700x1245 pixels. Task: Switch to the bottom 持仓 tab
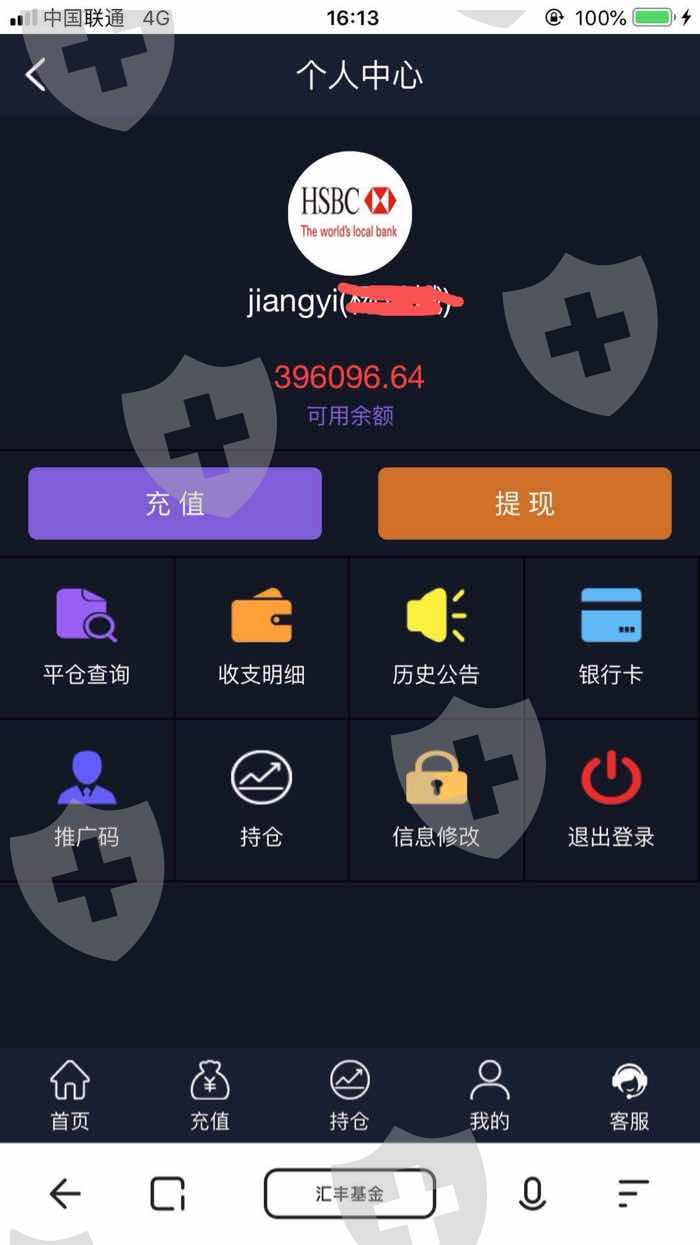350,1096
